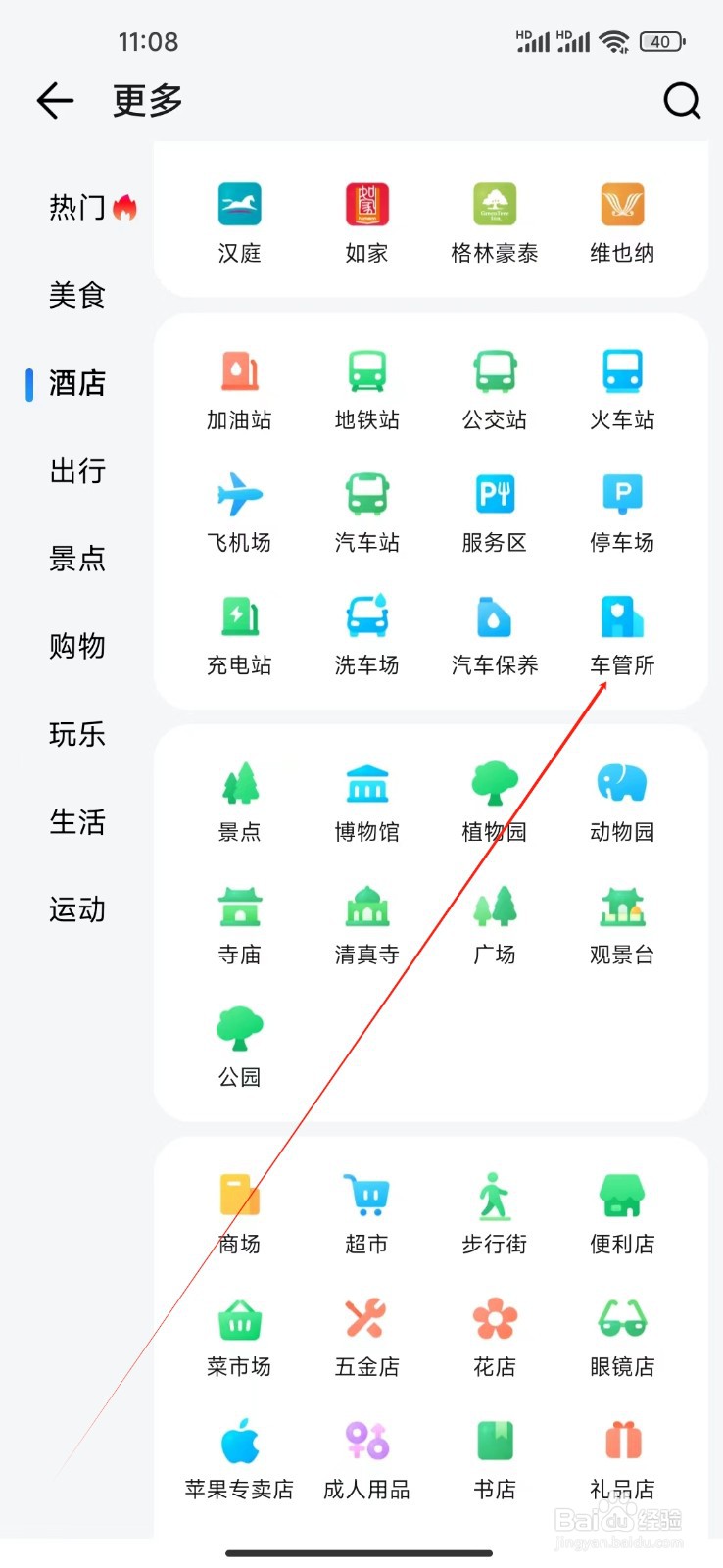The width and height of the screenshot is (723, 1568).
Task: Open the 运动 sidebar category
Action: tap(78, 909)
